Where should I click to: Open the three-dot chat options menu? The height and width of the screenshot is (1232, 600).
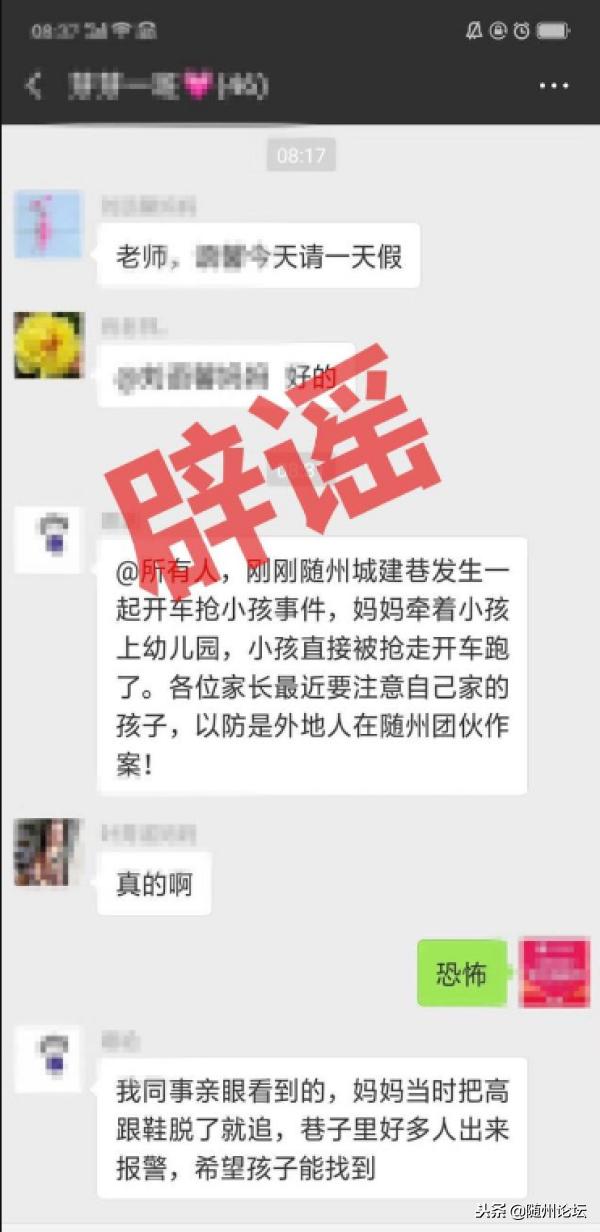point(553,86)
